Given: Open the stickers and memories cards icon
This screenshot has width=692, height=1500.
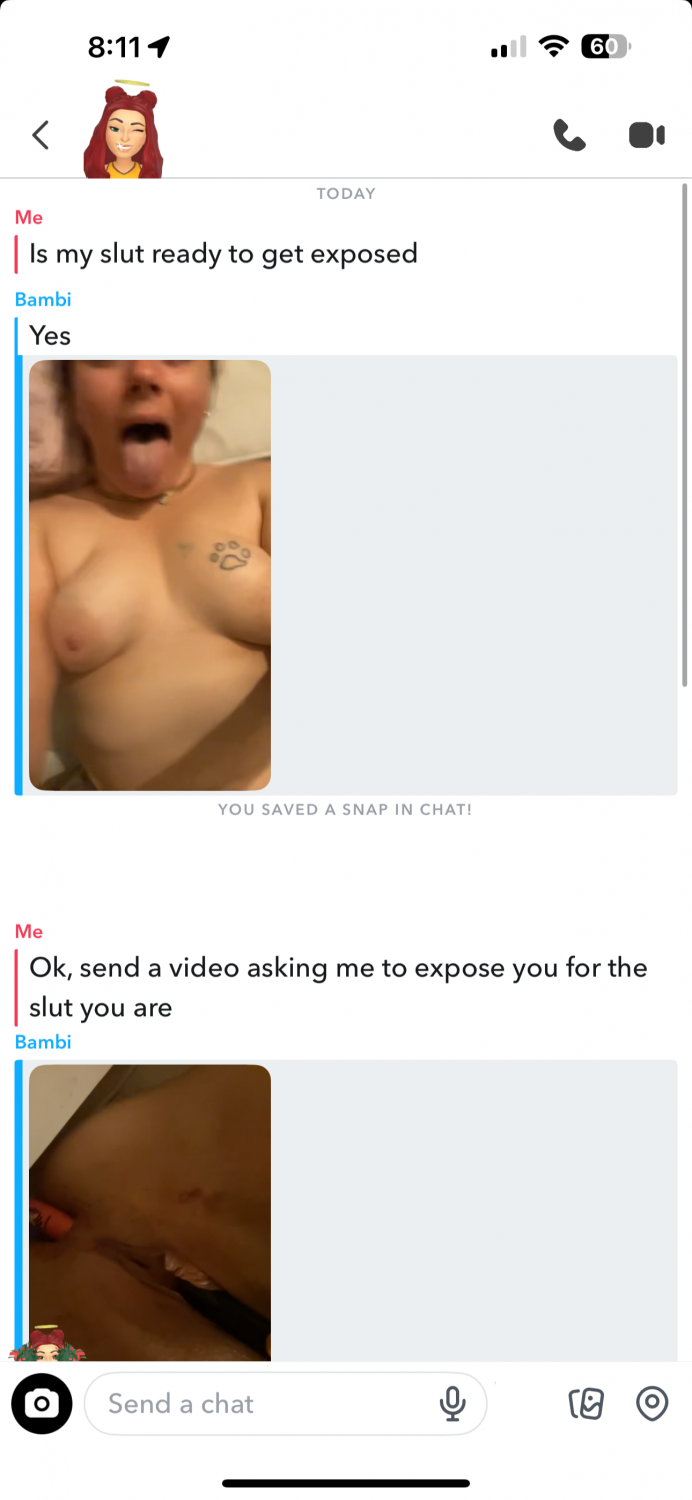Looking at the screenshot, I should point(586,1404).
